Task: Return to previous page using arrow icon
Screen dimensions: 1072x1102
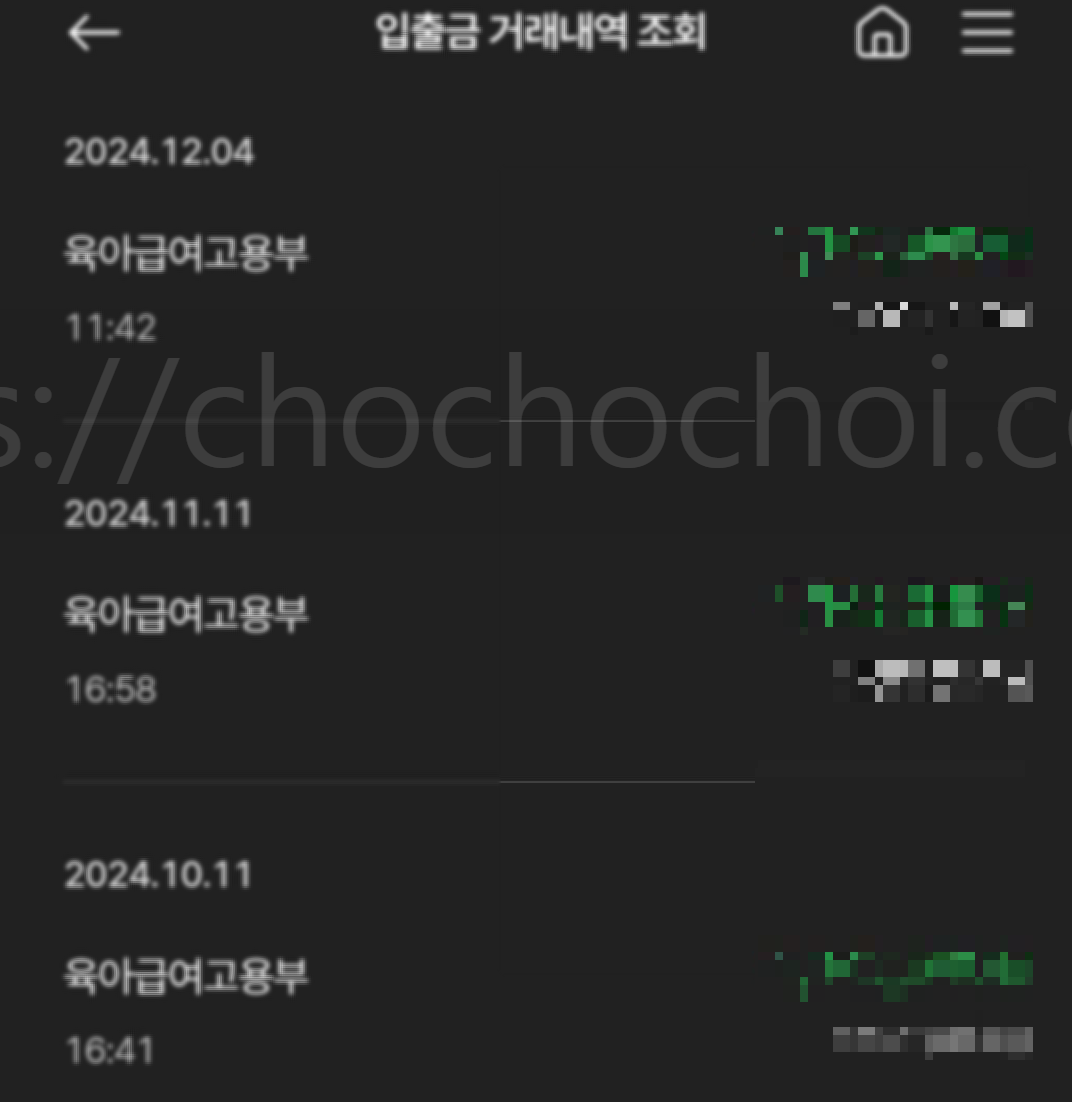Action: tap(93, 33)
